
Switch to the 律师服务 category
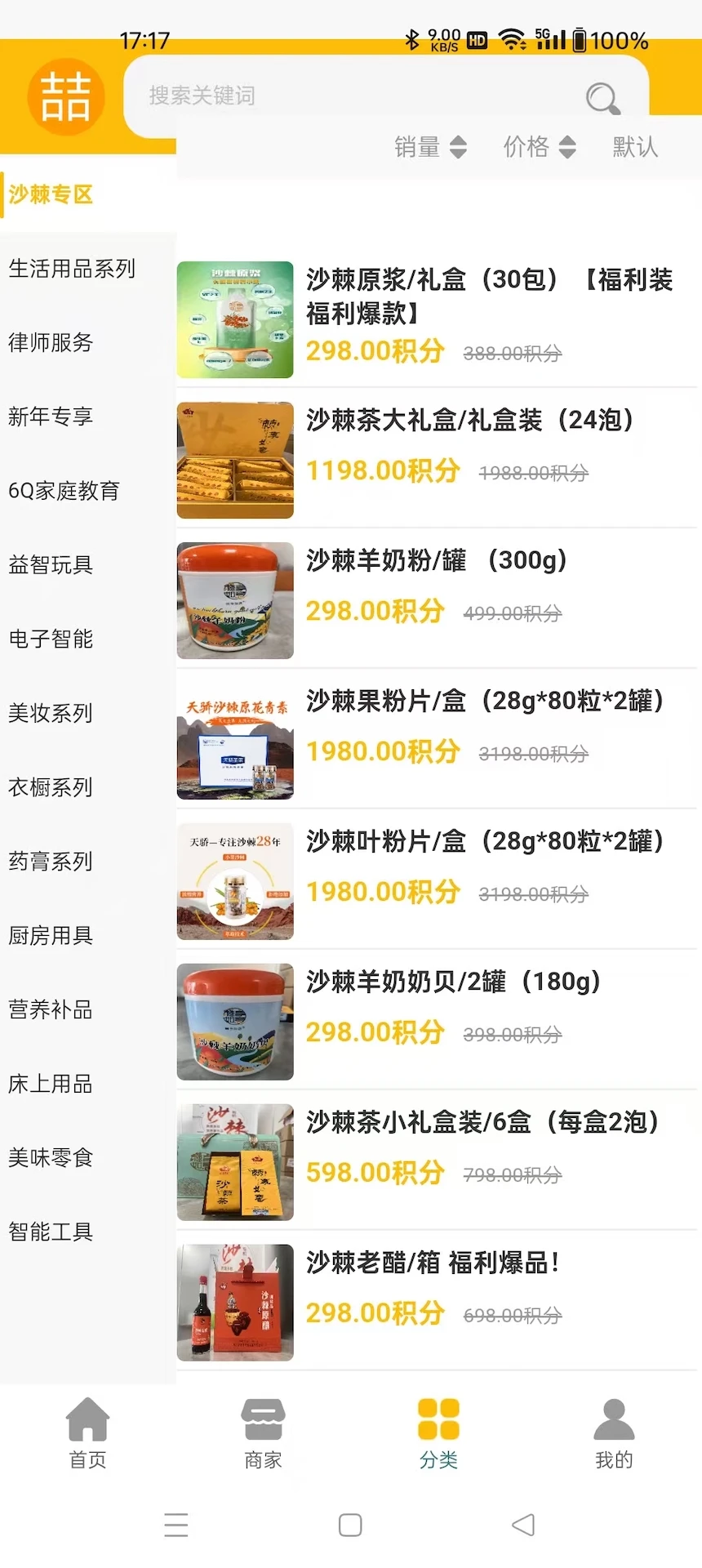coord(51,342)
